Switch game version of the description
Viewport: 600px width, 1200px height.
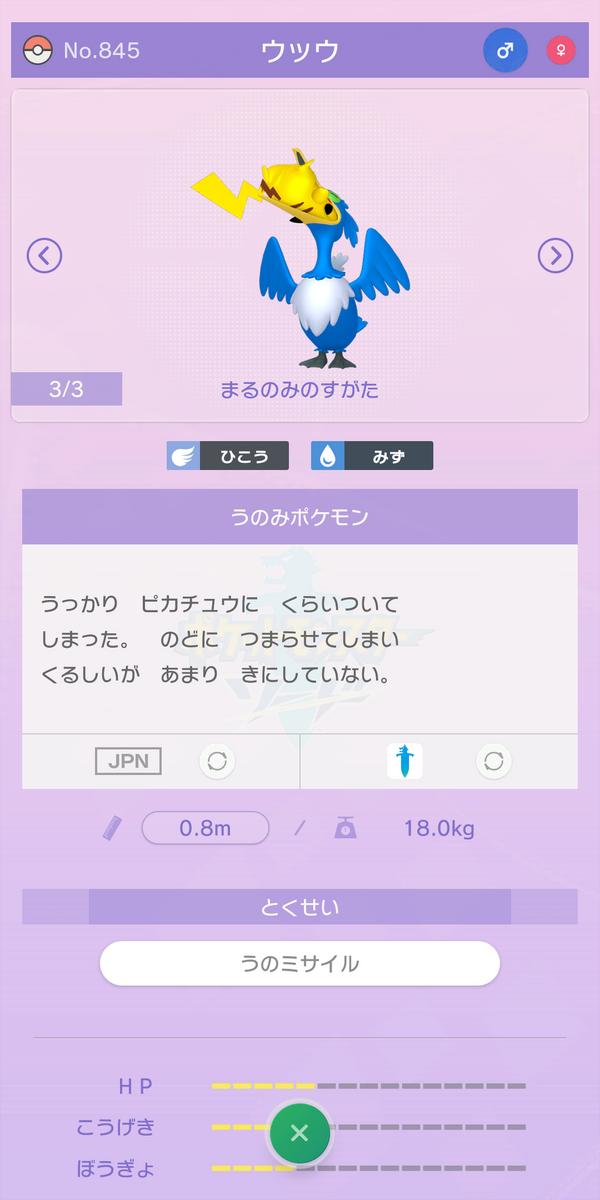(492, 761)
